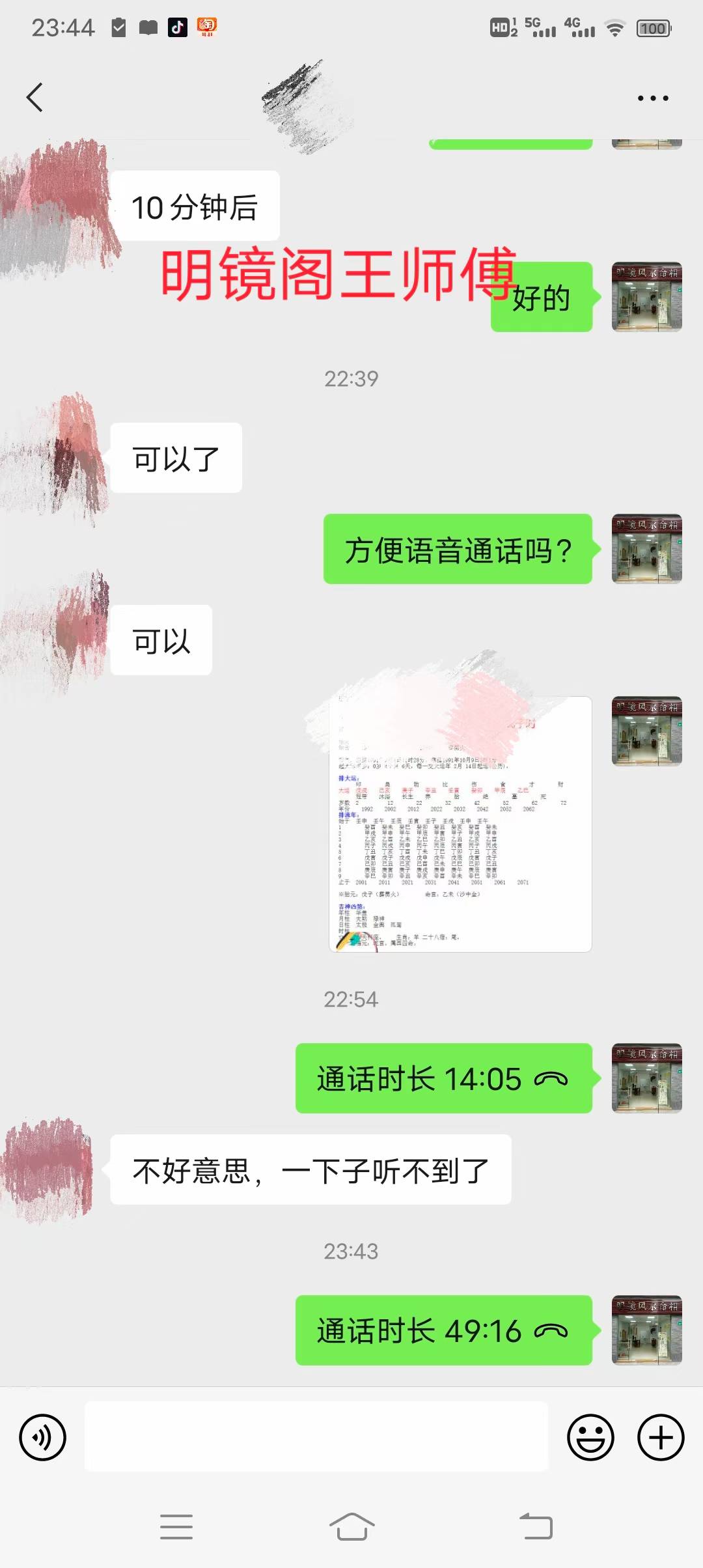
Task: Open the system recent apps menu
Action: click(x=176, y=1526)
